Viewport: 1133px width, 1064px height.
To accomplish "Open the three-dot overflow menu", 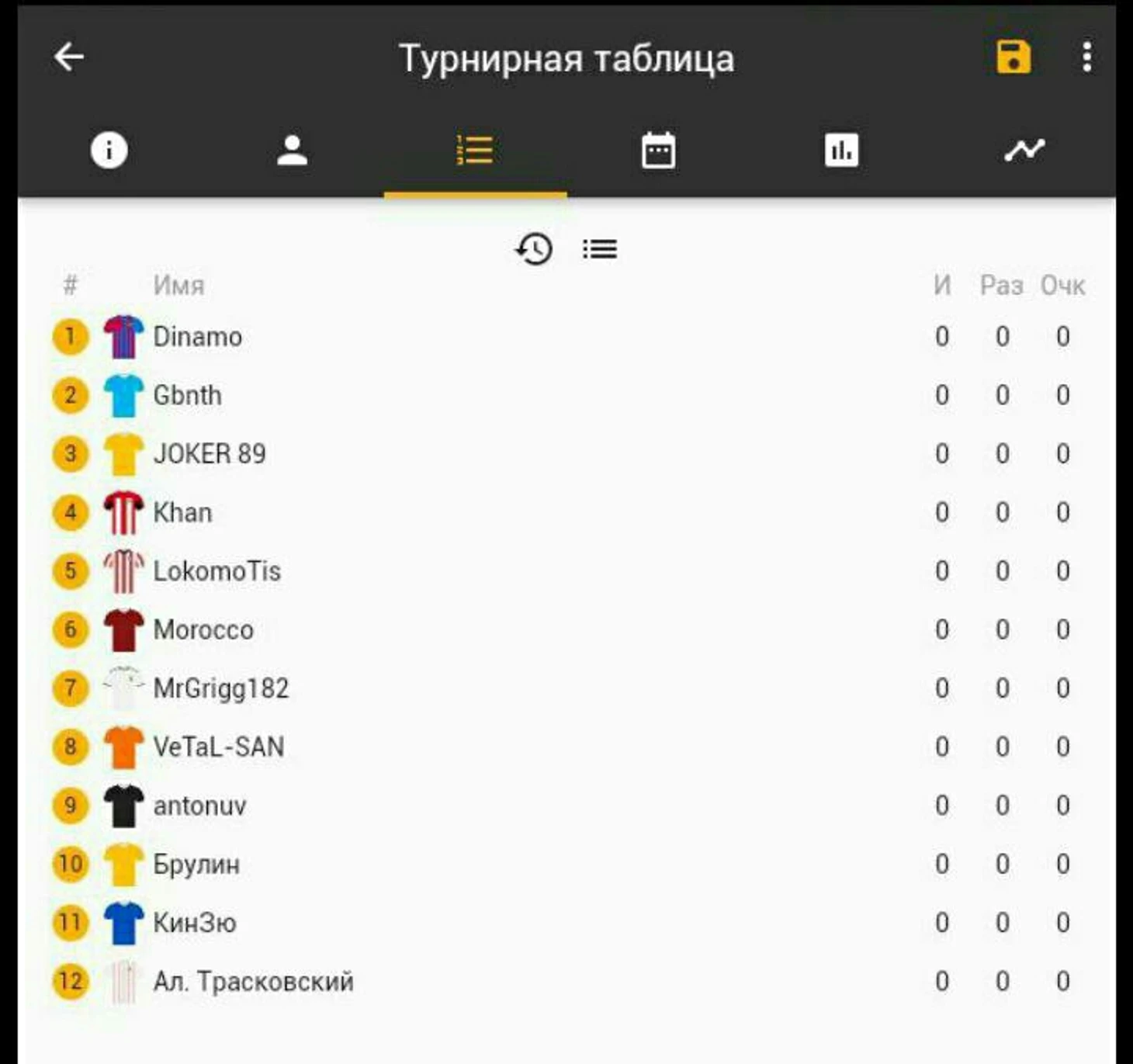I will [x=1086, y=57].
